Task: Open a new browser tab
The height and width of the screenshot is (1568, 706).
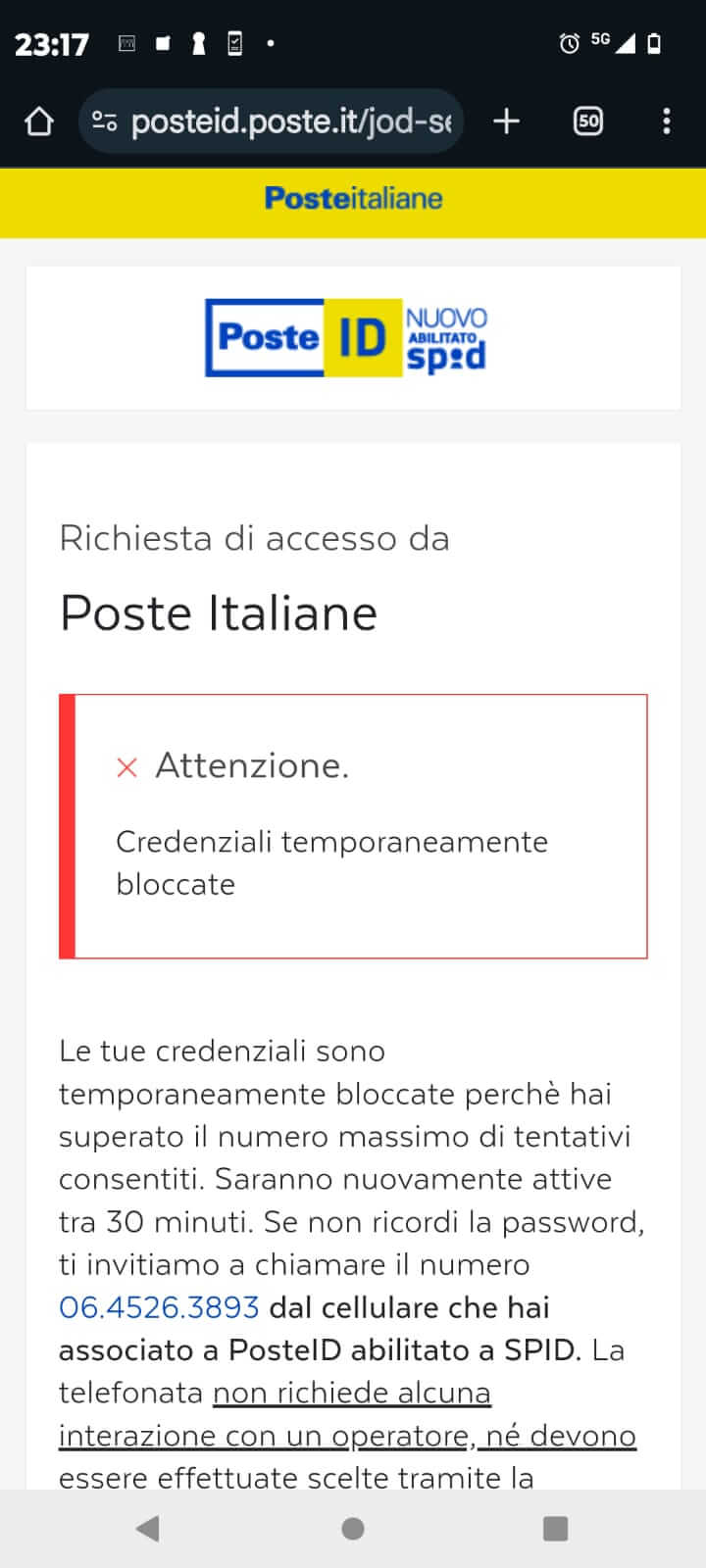Action: tap(506, 122)
